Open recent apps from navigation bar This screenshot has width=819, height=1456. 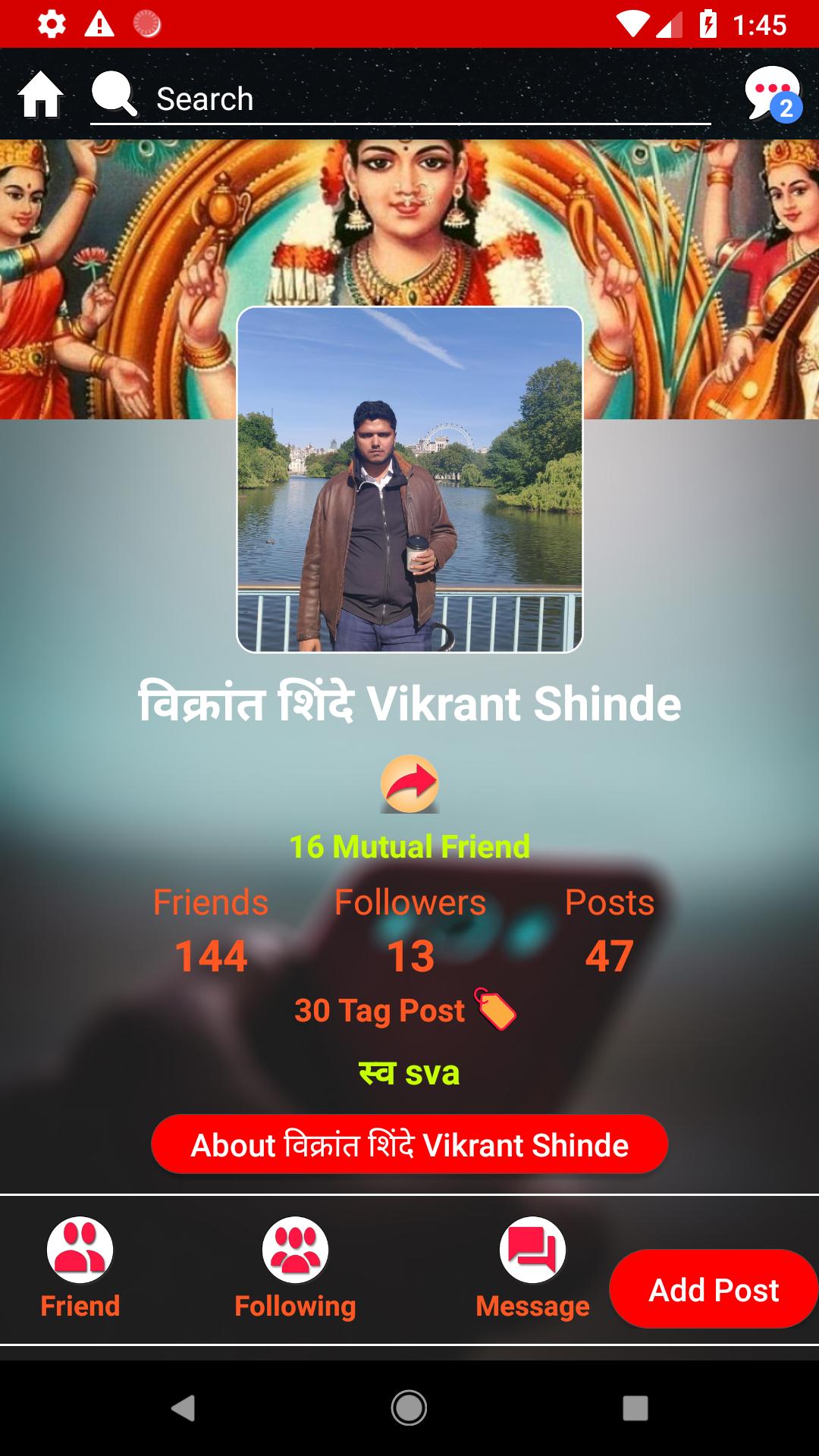point(635,1408)
